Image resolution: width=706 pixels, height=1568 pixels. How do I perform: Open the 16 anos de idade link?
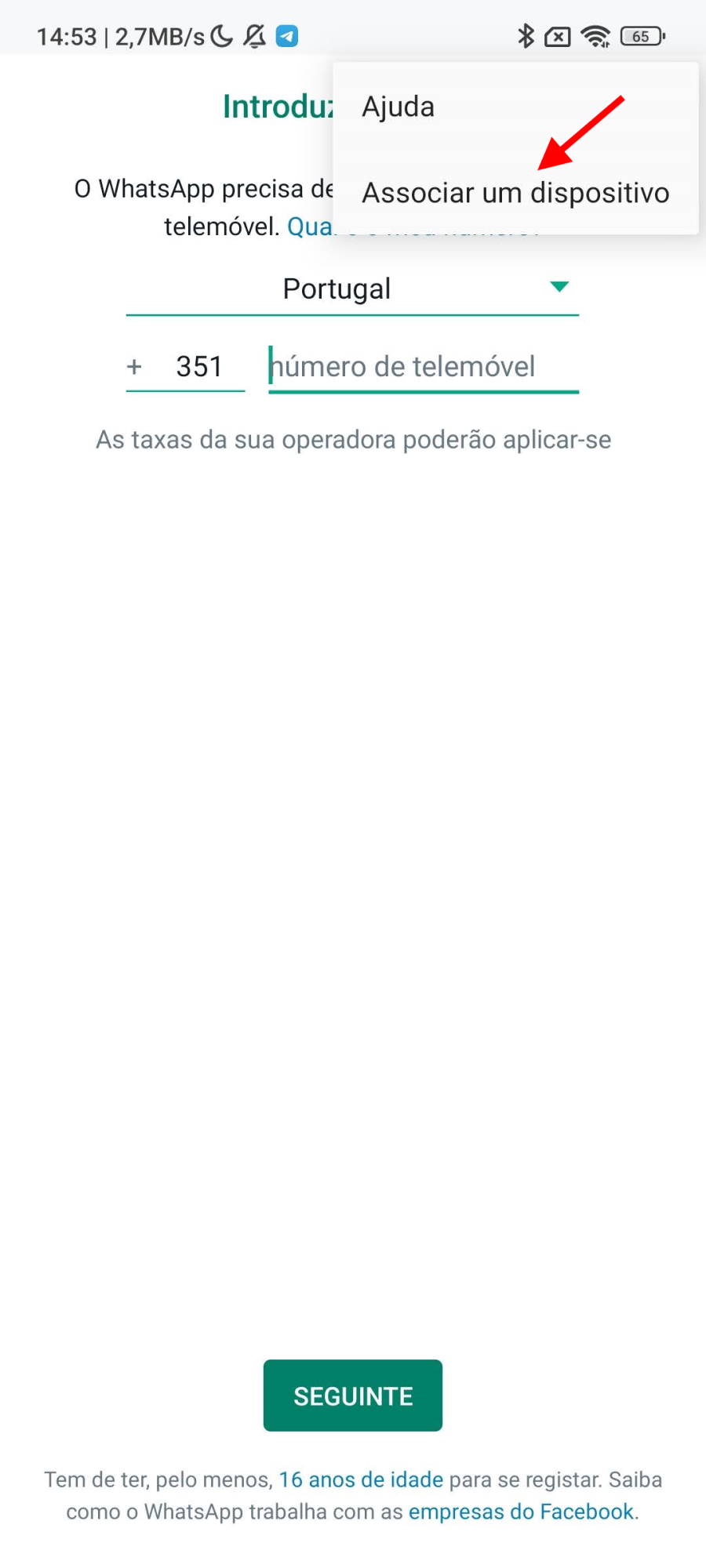[361, 1479]
